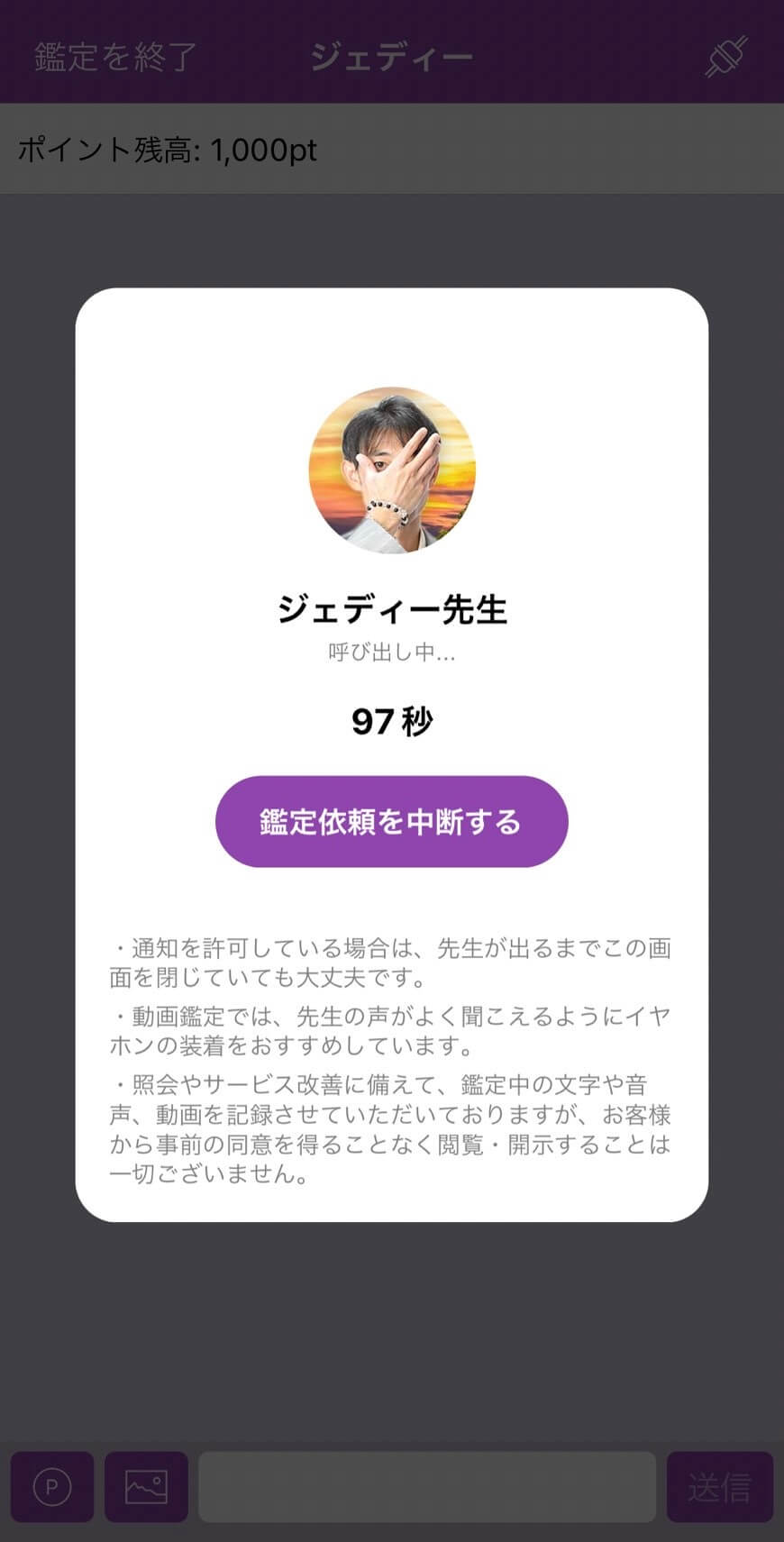Tap 鑑定を終了 in the top bar
This screenshot has width=784, height=1542.
click(115, 56)
